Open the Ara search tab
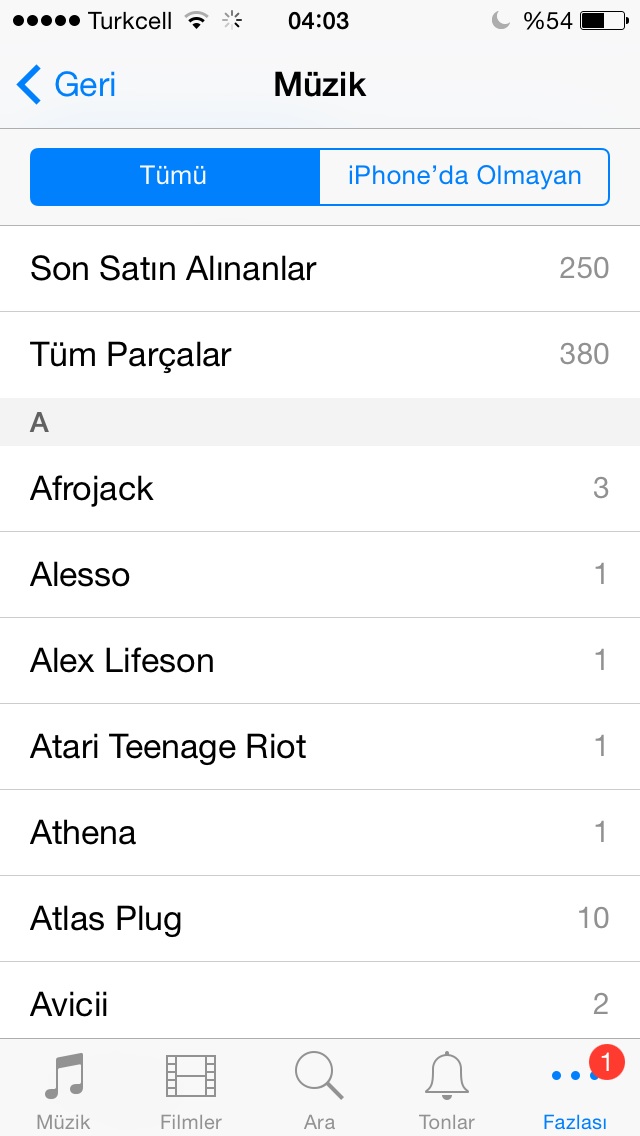The image size is (640, 1136). [320, 1089]
